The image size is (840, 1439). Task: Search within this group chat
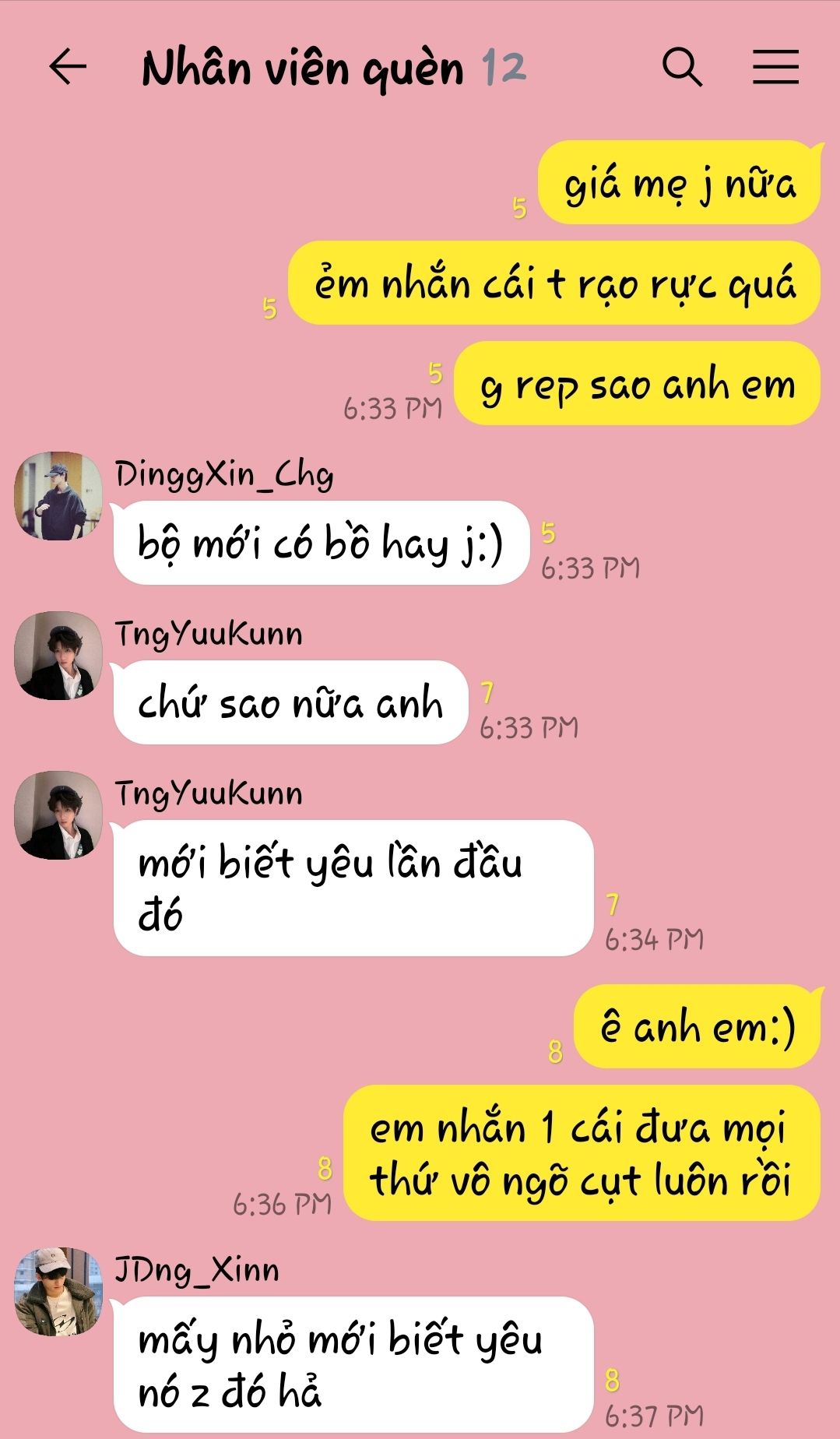tap(682, 67)
